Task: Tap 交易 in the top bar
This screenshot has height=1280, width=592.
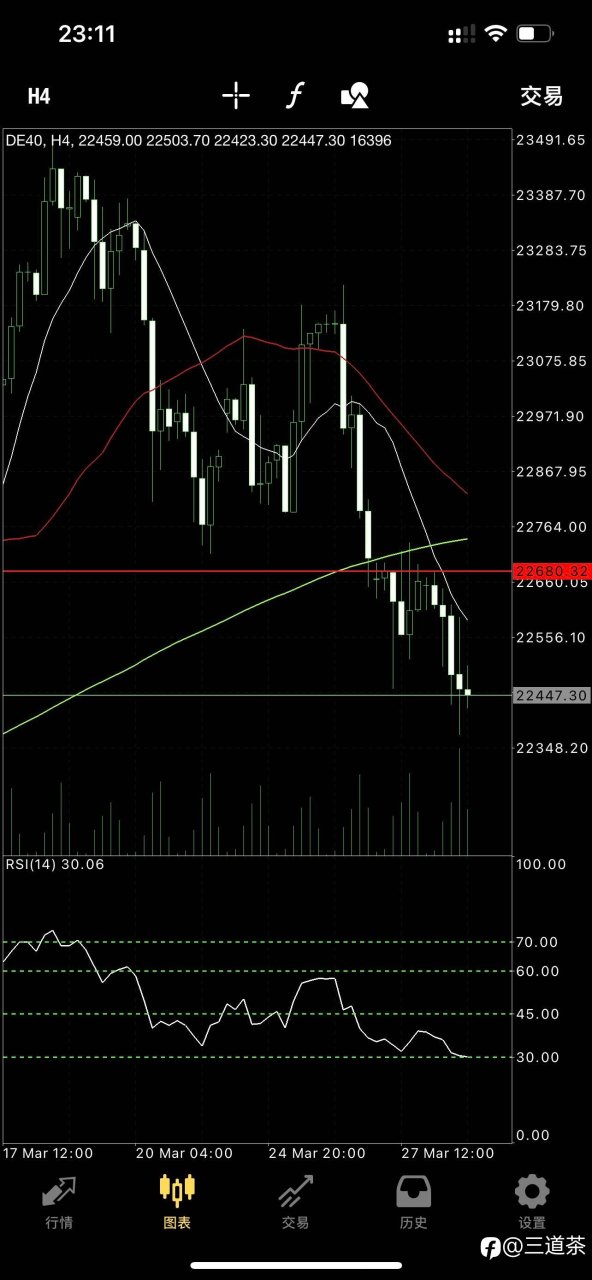Action: click(541, 96)
